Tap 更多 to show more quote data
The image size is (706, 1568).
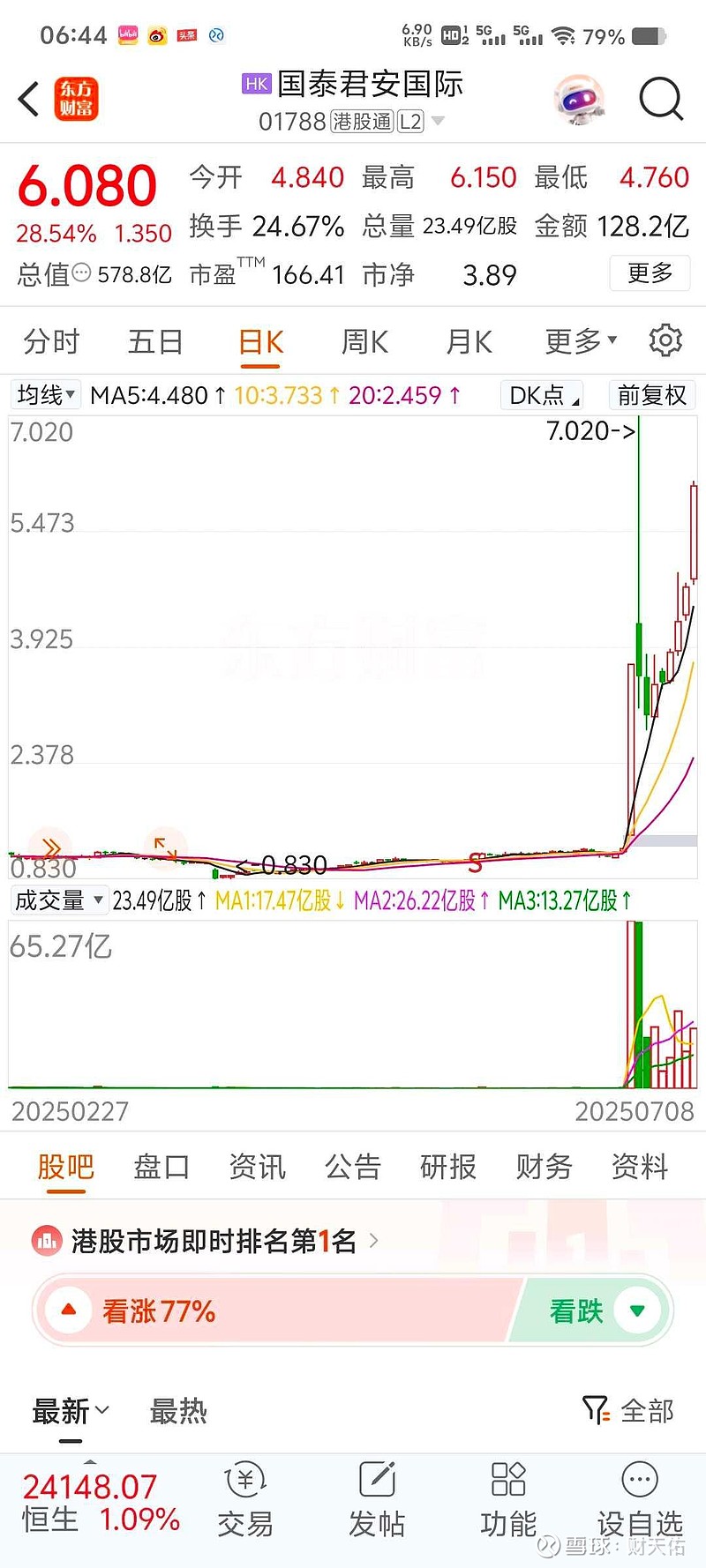pos(650,273)
